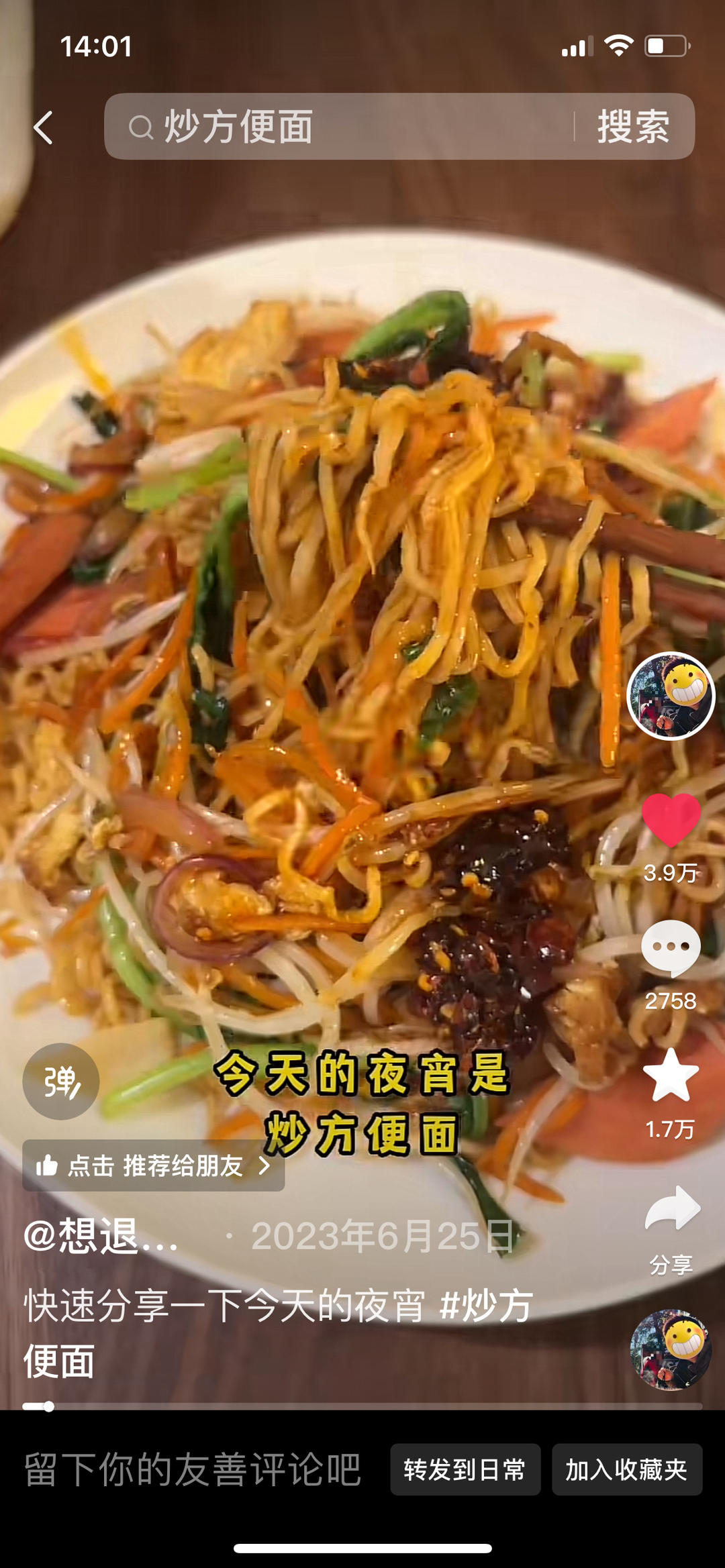The image size is (725, 1568).
Task: Like this video with the heart icon
Action: pyautogui.click(x=671, y=820)
